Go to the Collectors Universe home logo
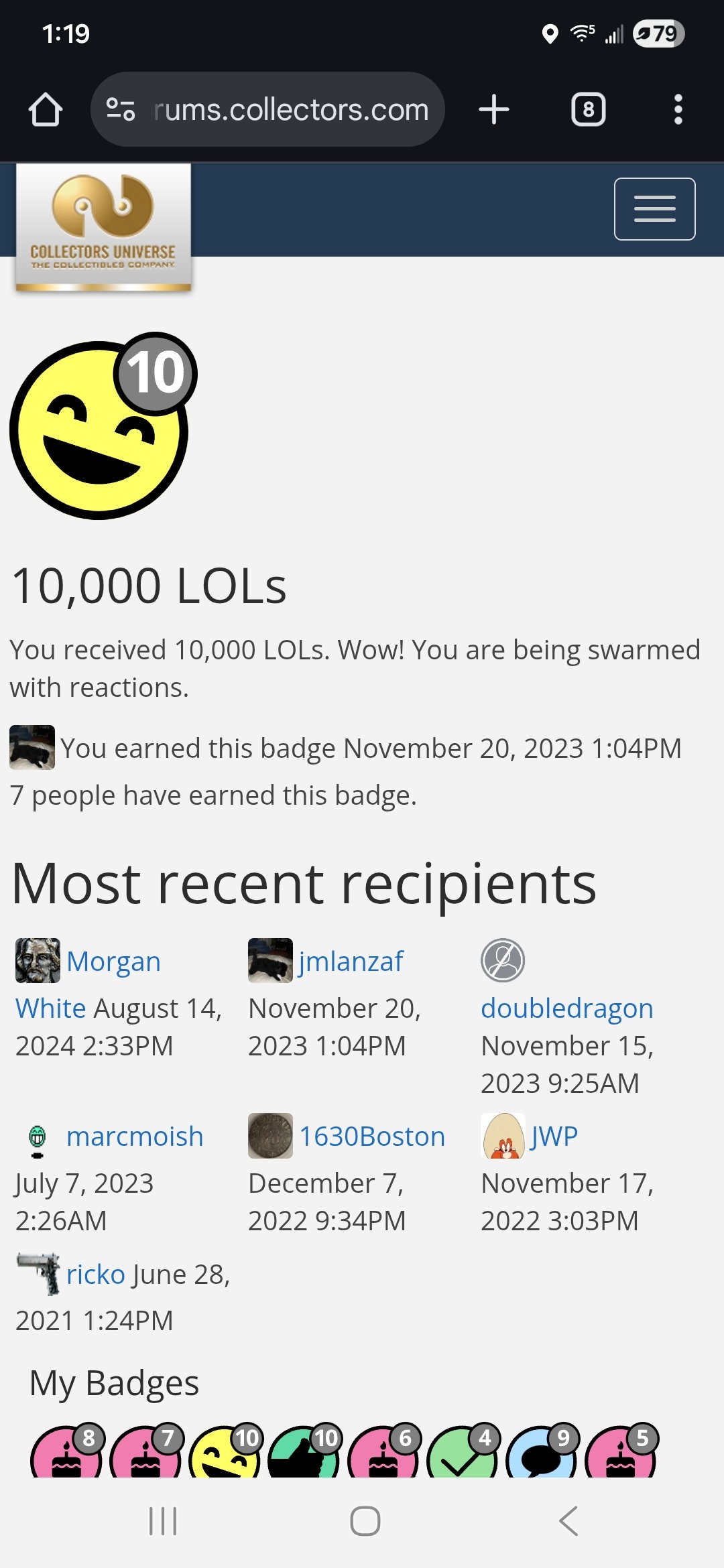 (x=103, y=226)
